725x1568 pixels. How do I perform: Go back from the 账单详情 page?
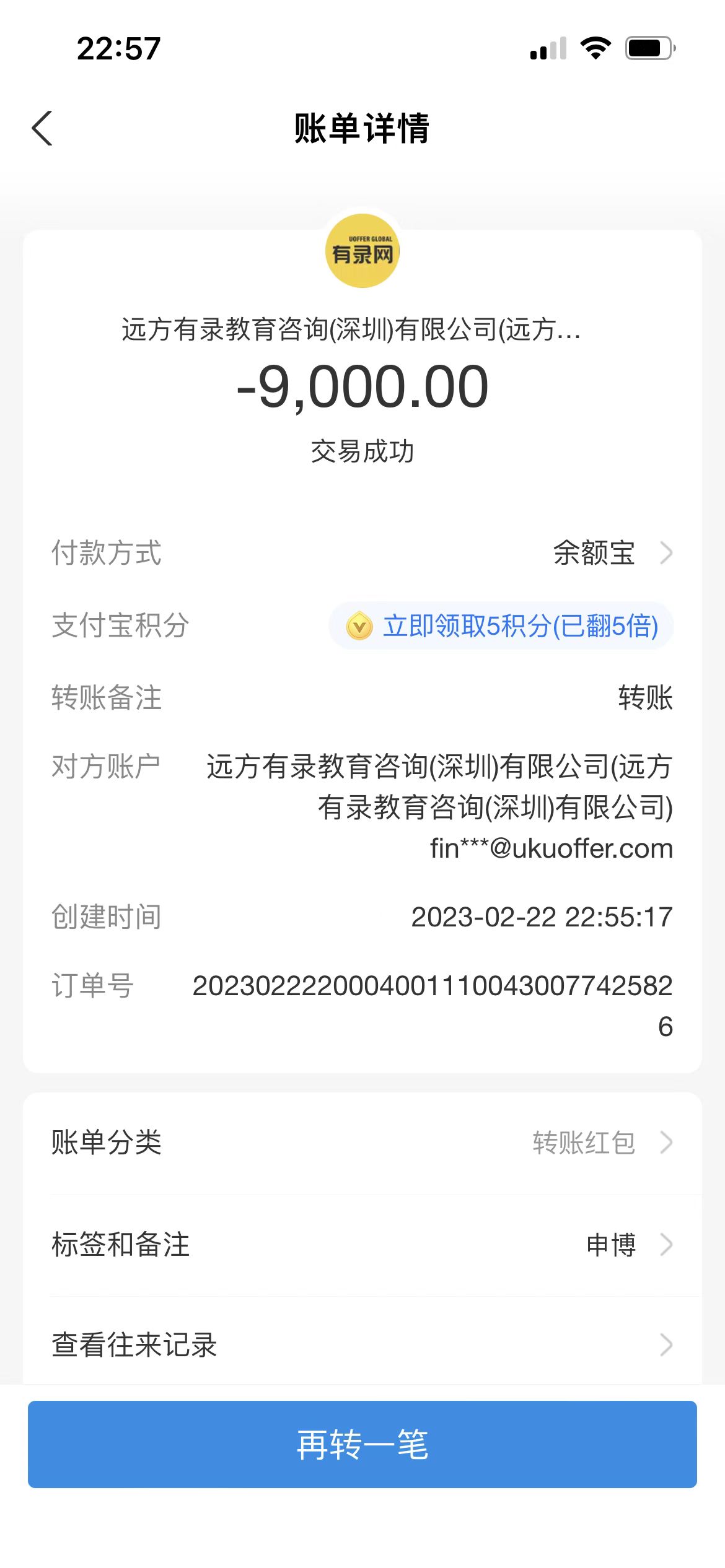(42, 129)
